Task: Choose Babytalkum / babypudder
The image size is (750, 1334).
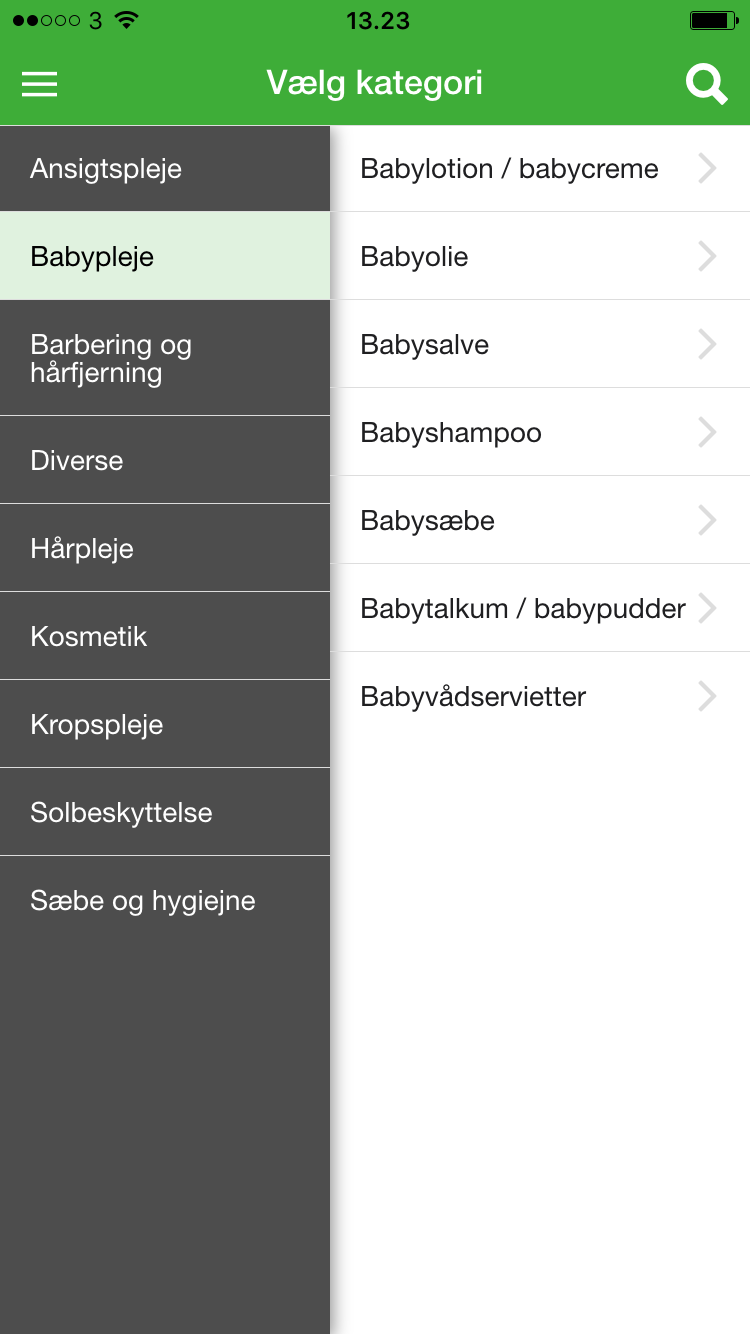Action: (x=540, y=608)
